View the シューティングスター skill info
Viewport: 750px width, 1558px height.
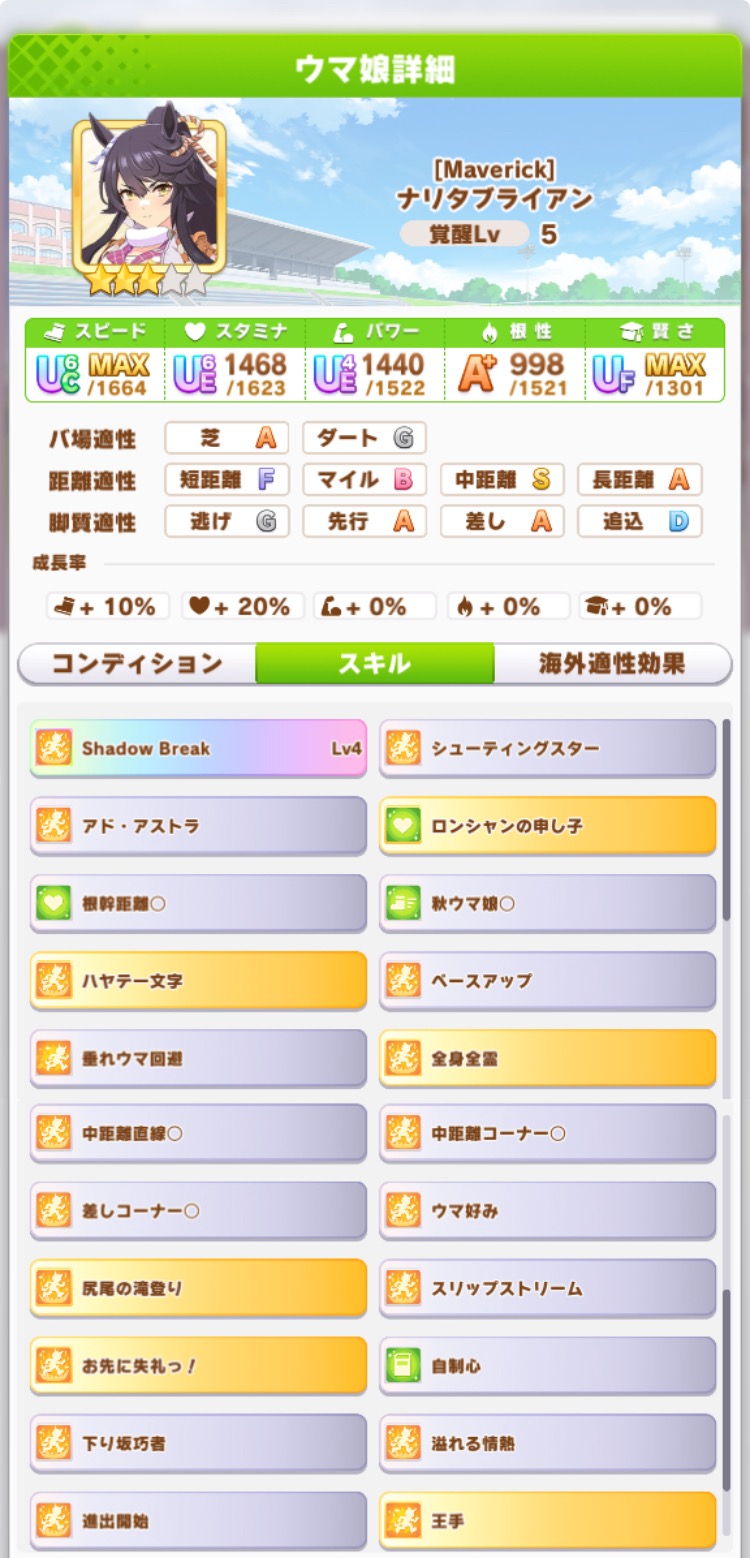point(547,748)
